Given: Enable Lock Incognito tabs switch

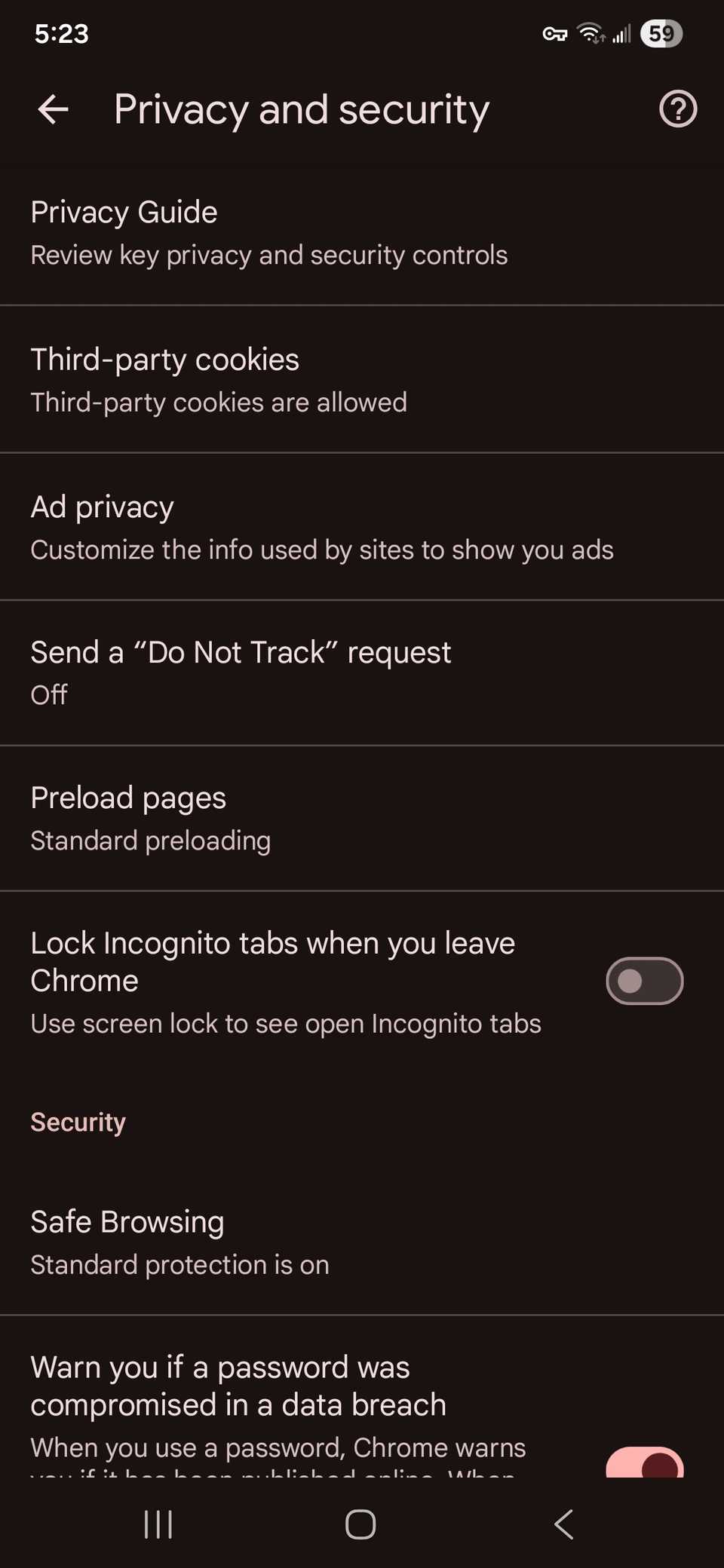Looking at the screenshot, I should [x=644, y=981].
